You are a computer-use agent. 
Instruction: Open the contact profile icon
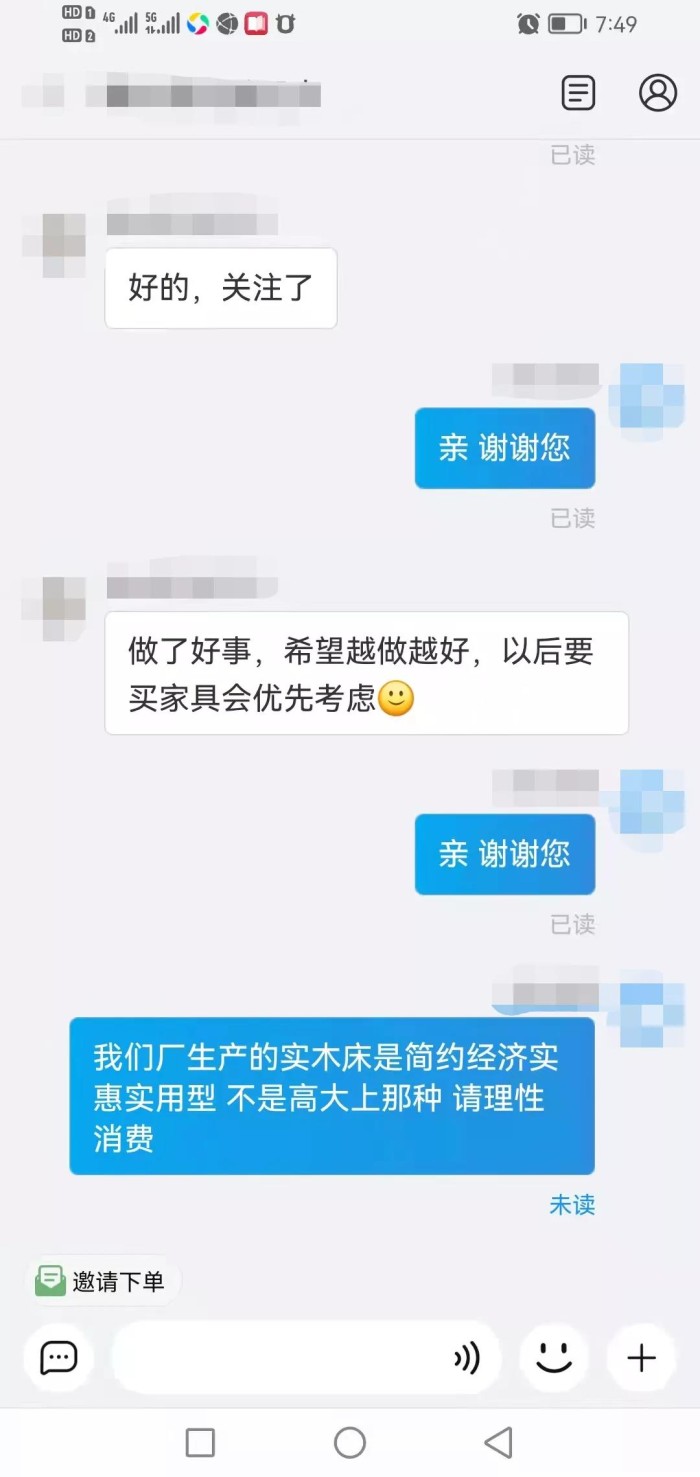(x=658, y=93)
